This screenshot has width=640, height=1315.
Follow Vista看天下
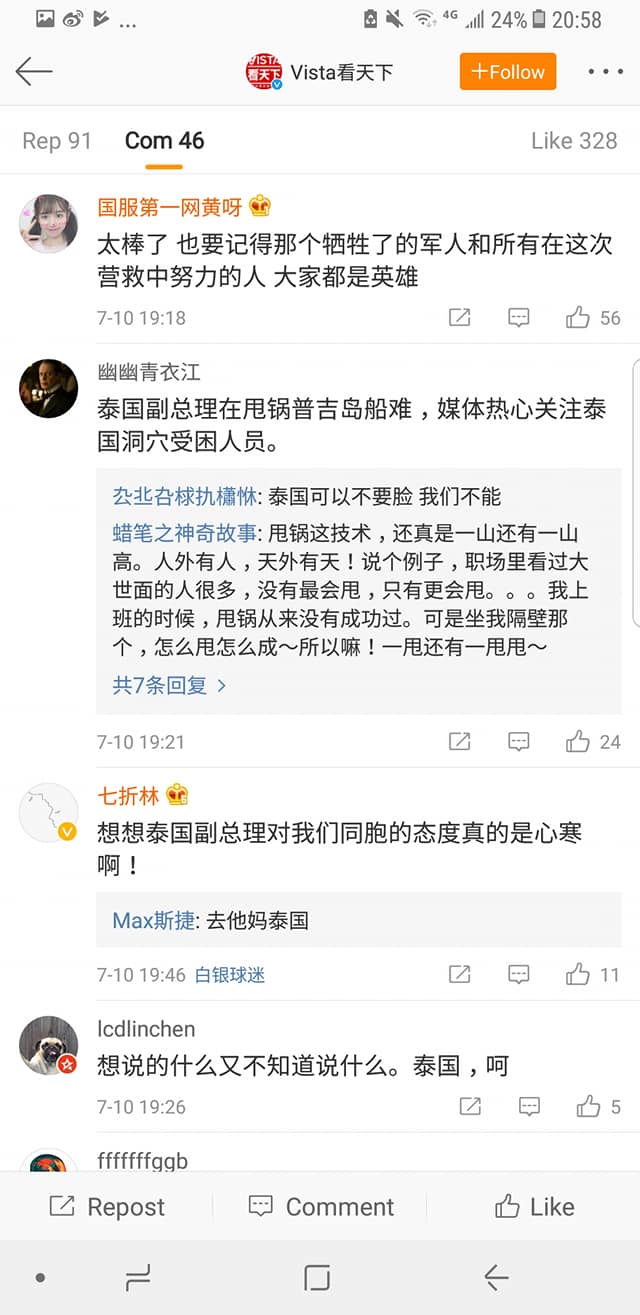click(x=508, y=72)
